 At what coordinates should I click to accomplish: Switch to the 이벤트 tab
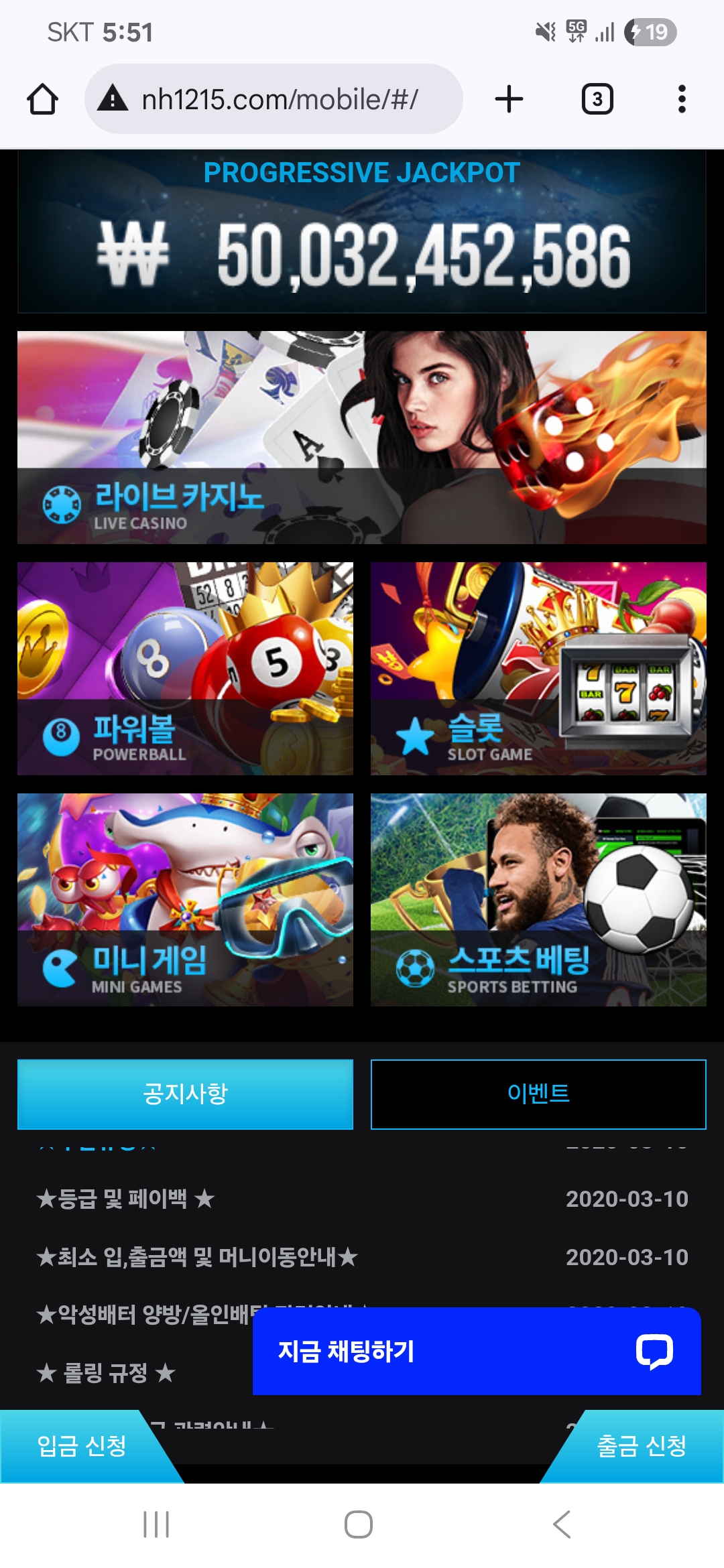click(x=538, y=1094)
